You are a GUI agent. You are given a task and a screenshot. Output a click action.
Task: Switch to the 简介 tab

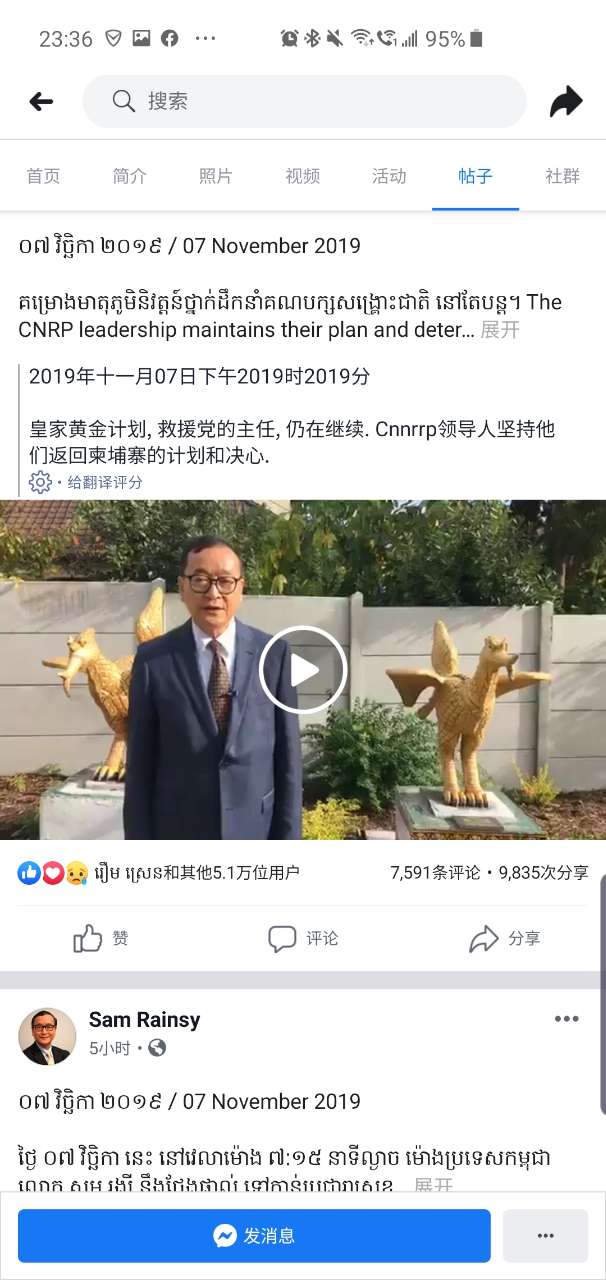(130, 176)
